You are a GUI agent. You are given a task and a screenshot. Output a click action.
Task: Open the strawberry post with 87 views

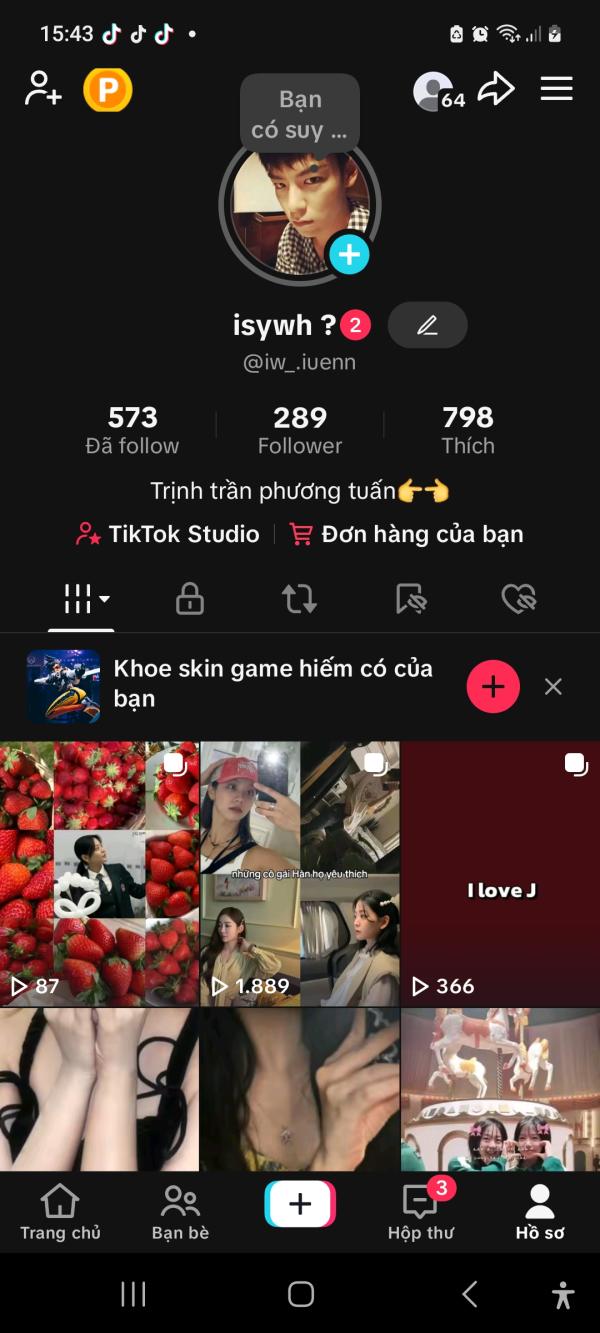click(x=99, y=873)
